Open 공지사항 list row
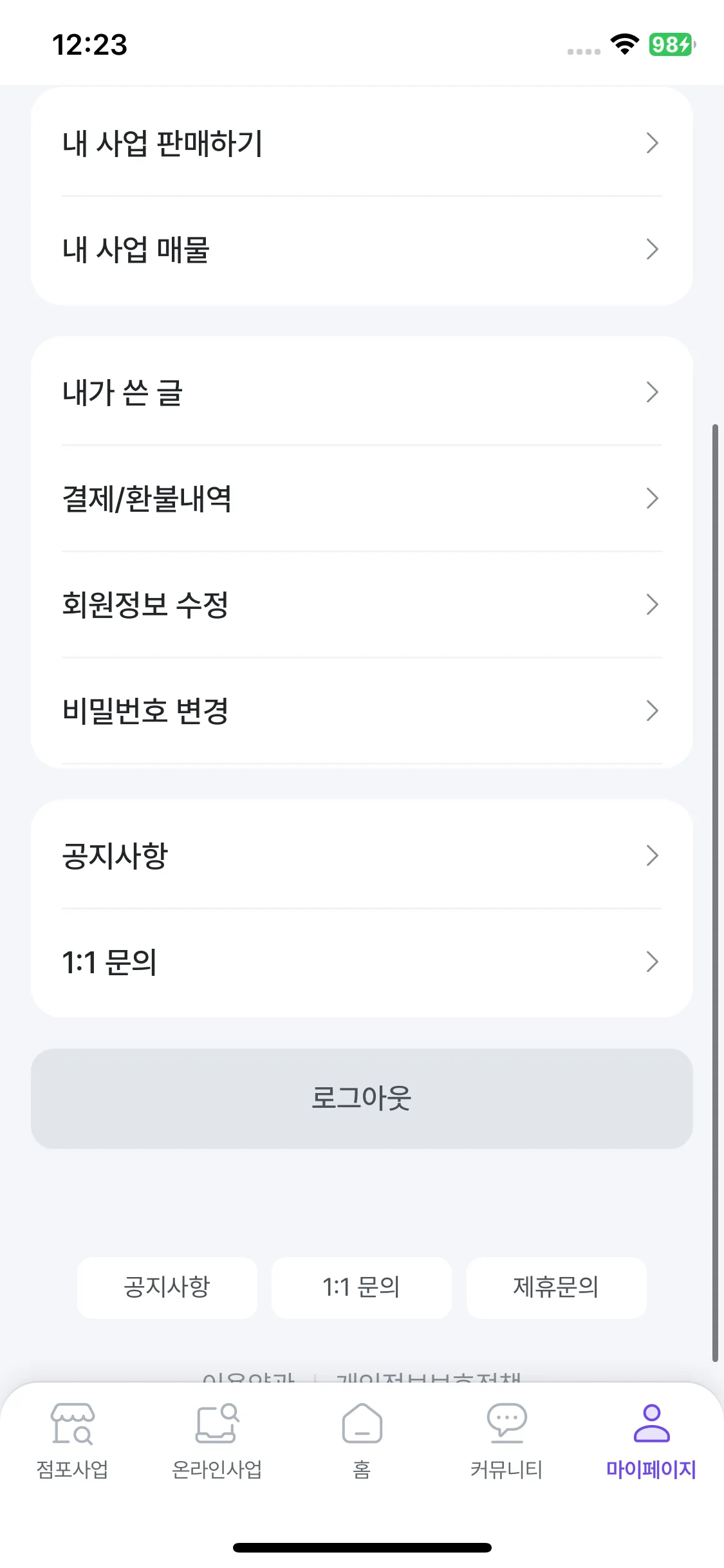724x1568 pixels. pyautogui.click(x=361, y=855)
